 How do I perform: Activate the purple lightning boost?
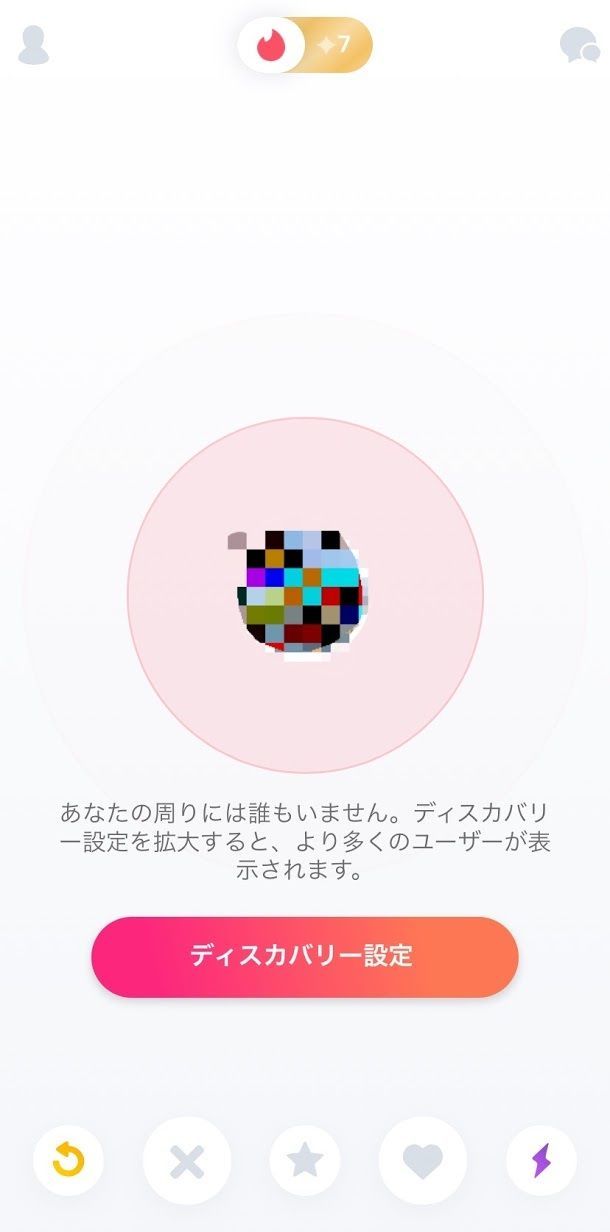[x=541, y=1161]
